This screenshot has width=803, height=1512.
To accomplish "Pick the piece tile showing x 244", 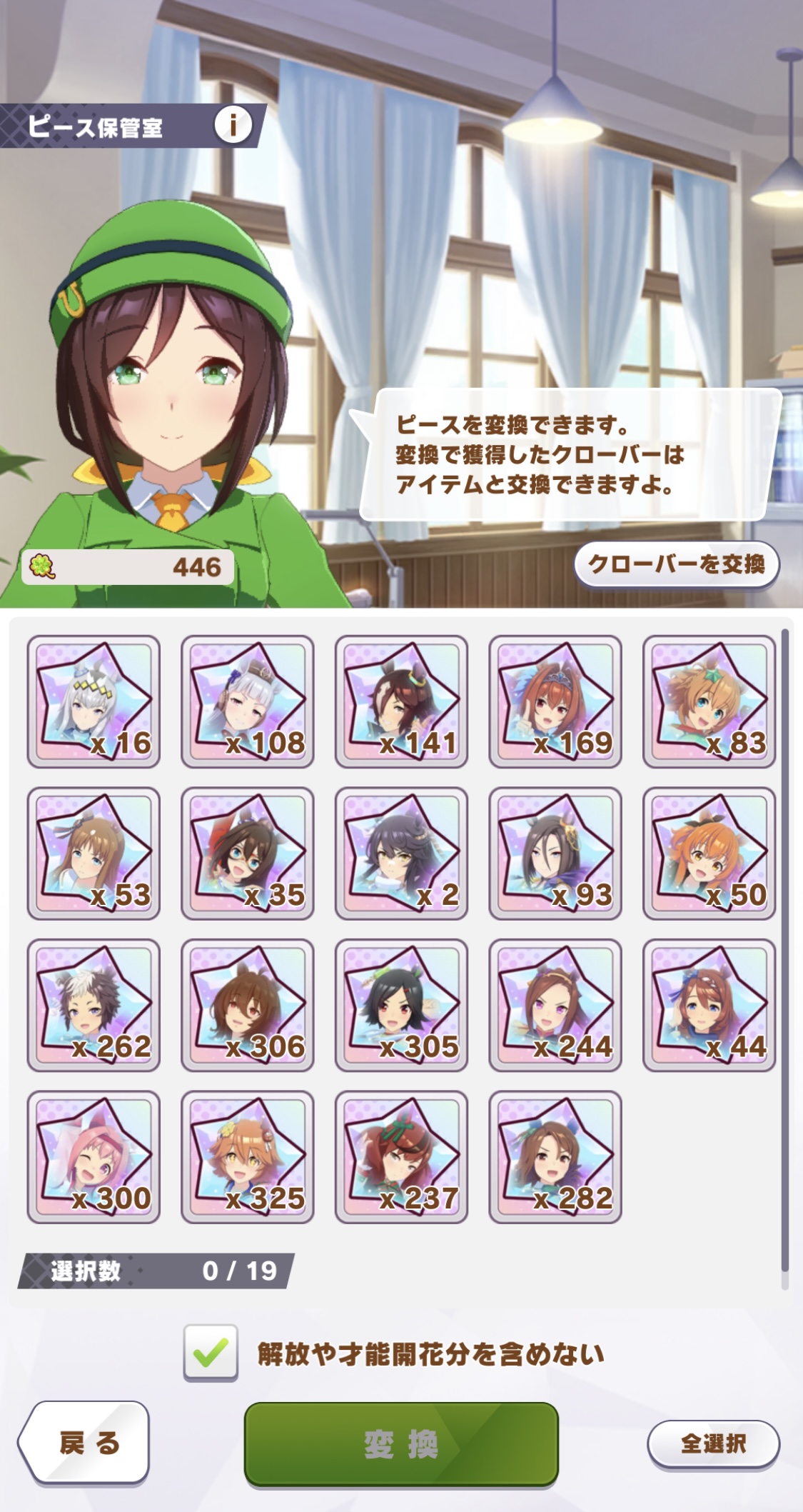I will click(555, 1005).
